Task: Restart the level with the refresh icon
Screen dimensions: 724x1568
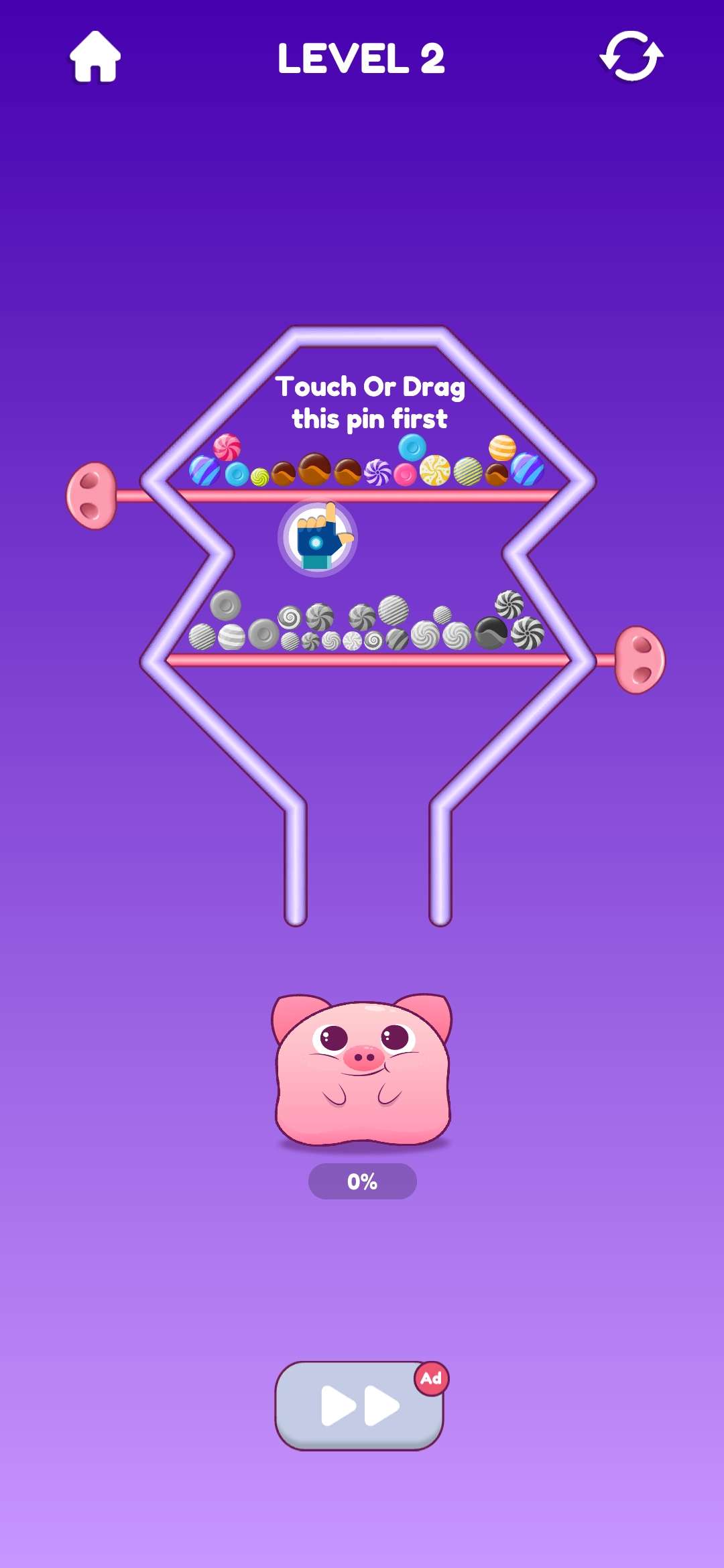Action: [631, 56]
